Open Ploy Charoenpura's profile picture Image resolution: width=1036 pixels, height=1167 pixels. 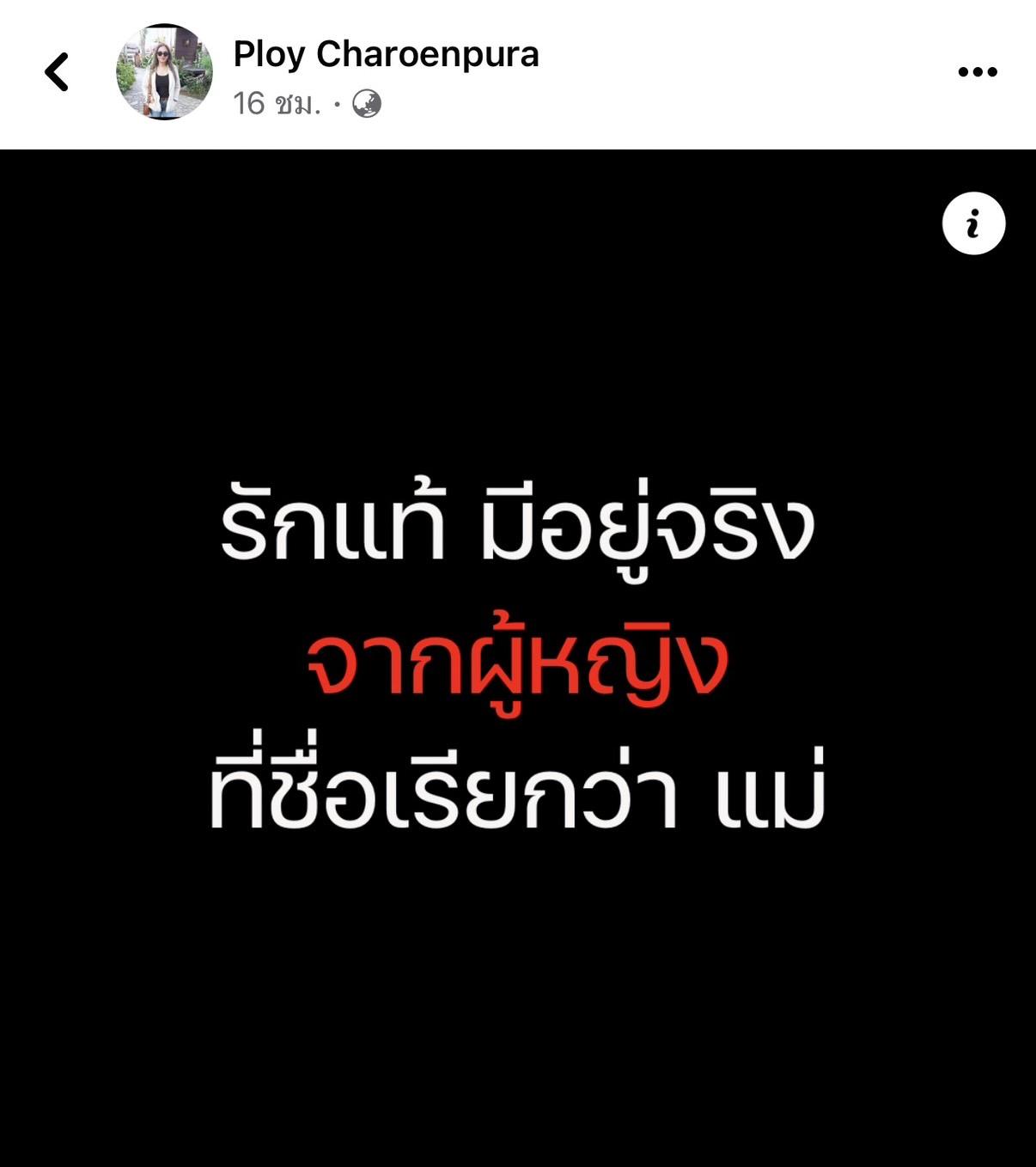click(x=164, y=72)
